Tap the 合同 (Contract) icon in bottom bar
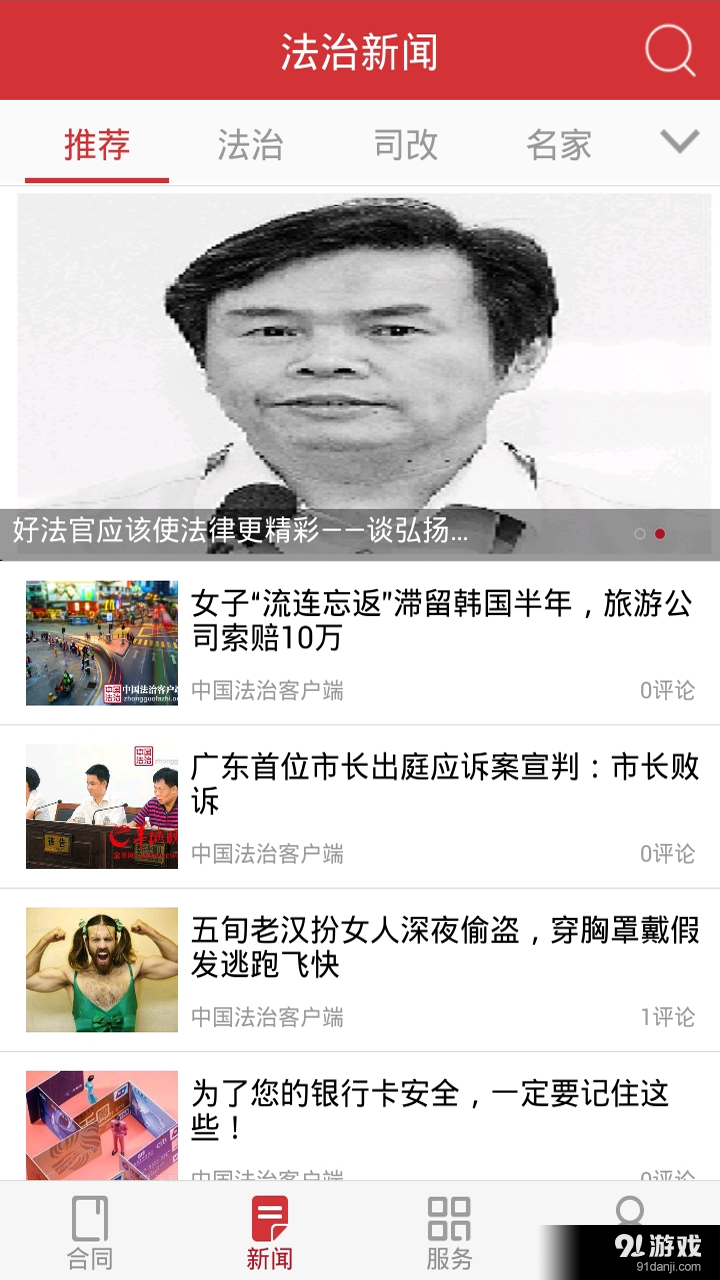Screen dimensions: 720x1280 (90, 1230)
